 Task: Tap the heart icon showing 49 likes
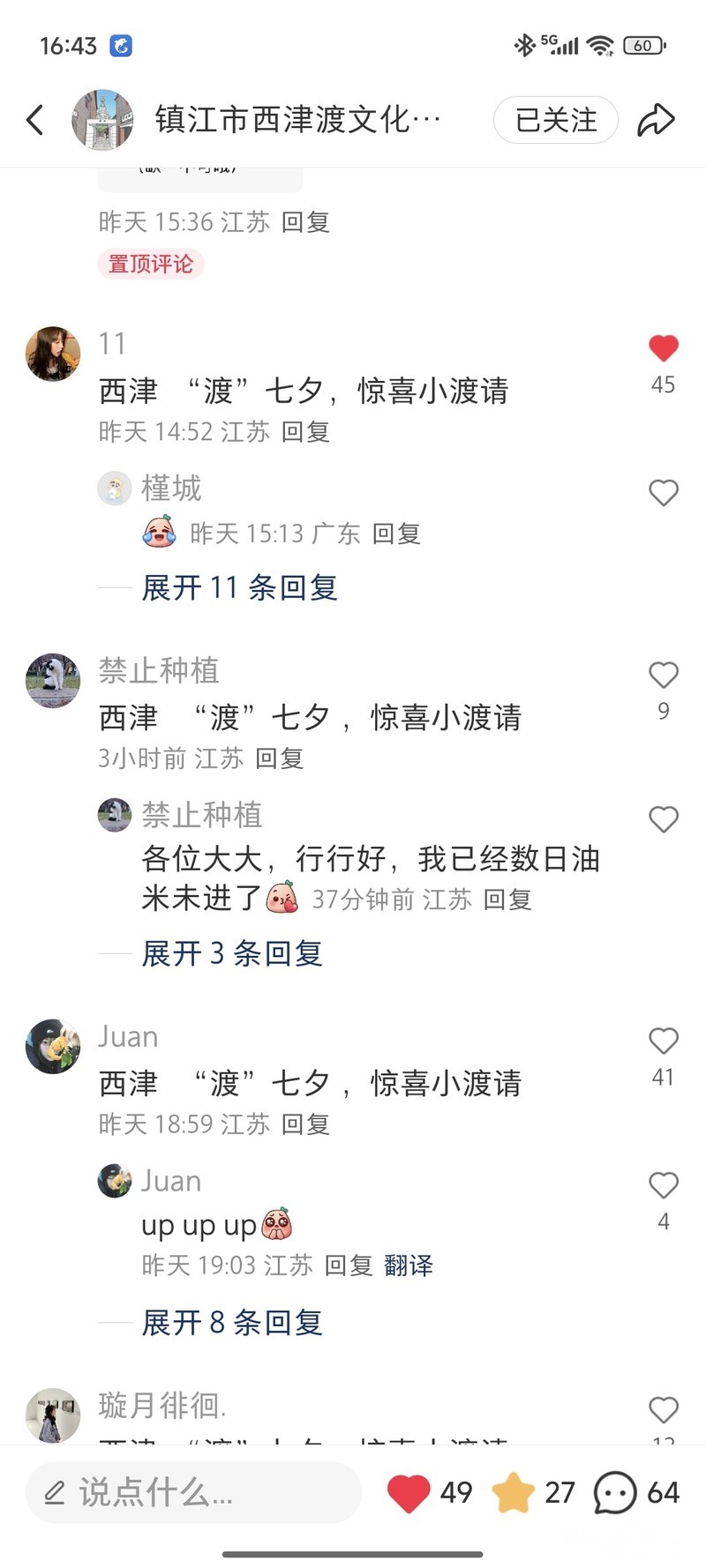[x=409, y=1492]
